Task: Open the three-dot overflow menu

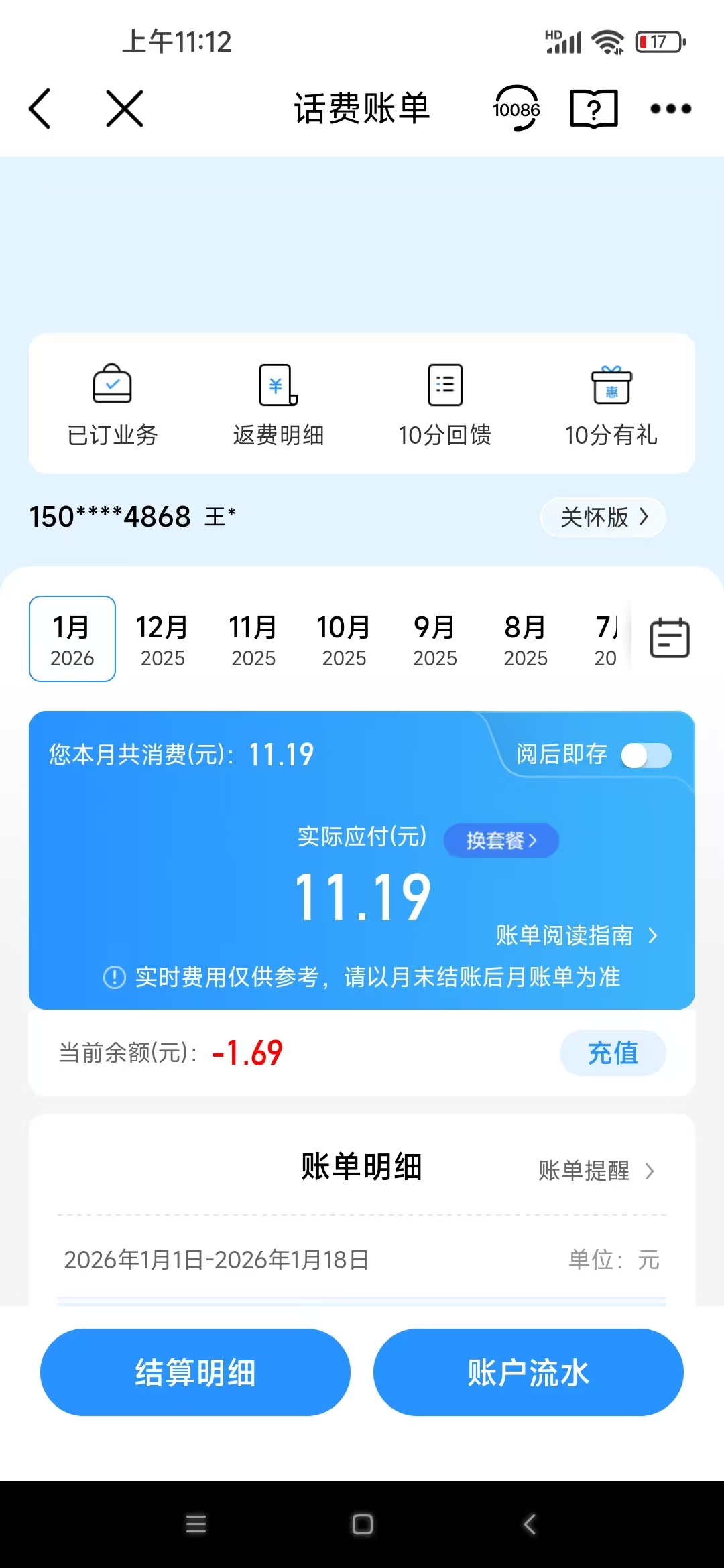Action: 670,109
